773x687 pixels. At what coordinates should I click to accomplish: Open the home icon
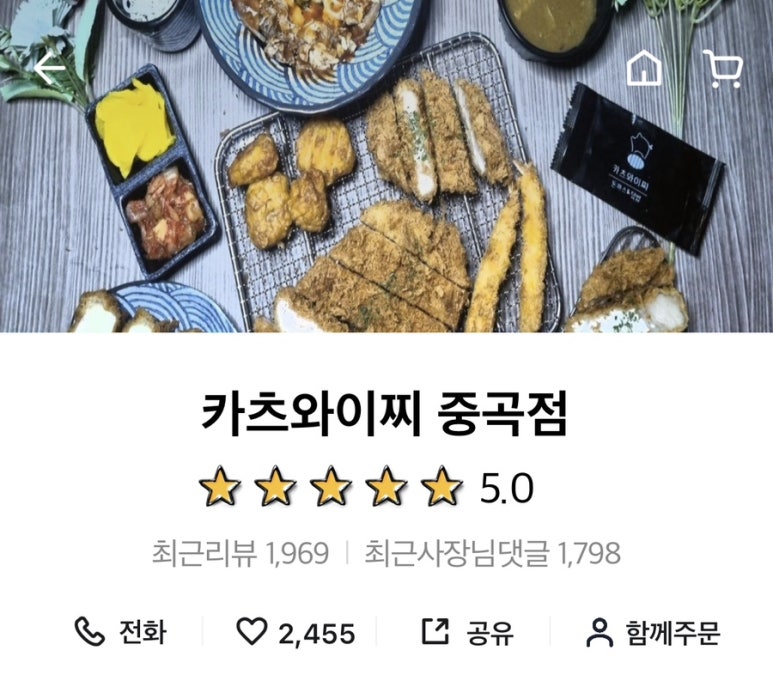pyautogui.click(x=644, y=68)
